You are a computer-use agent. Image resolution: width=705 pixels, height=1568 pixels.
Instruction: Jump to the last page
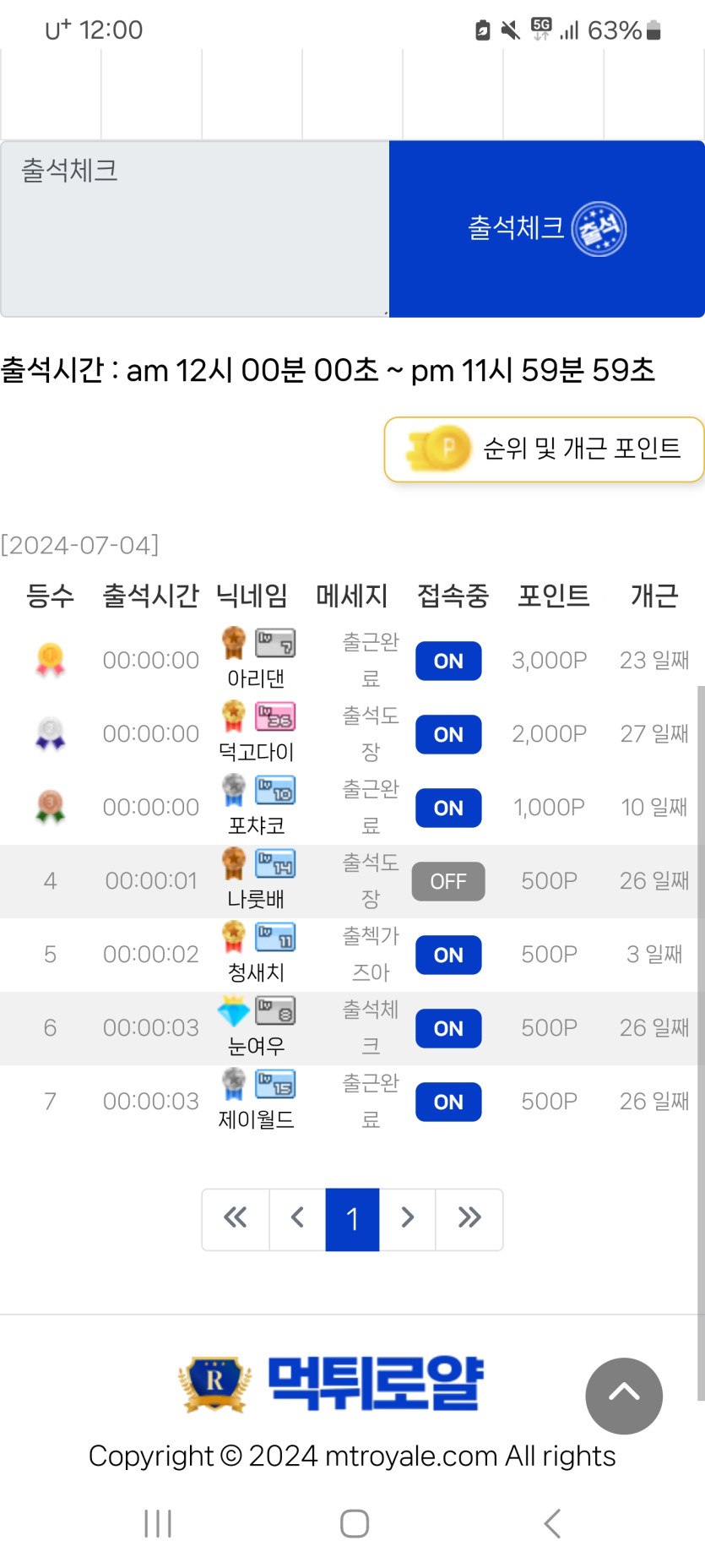tap(469, 1218)
